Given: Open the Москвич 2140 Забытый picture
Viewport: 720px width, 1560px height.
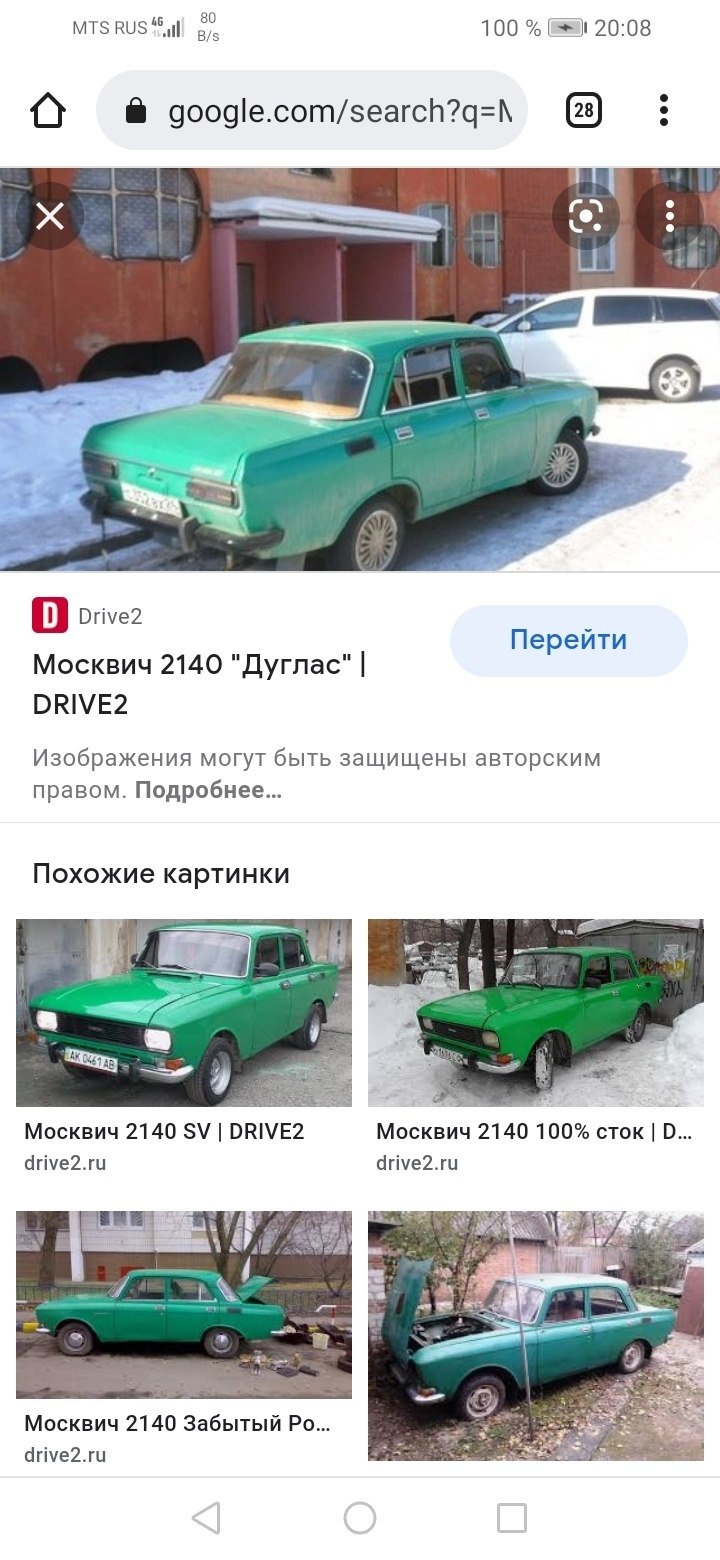Looking at the screenshot, I should [x=184, y=1305].
